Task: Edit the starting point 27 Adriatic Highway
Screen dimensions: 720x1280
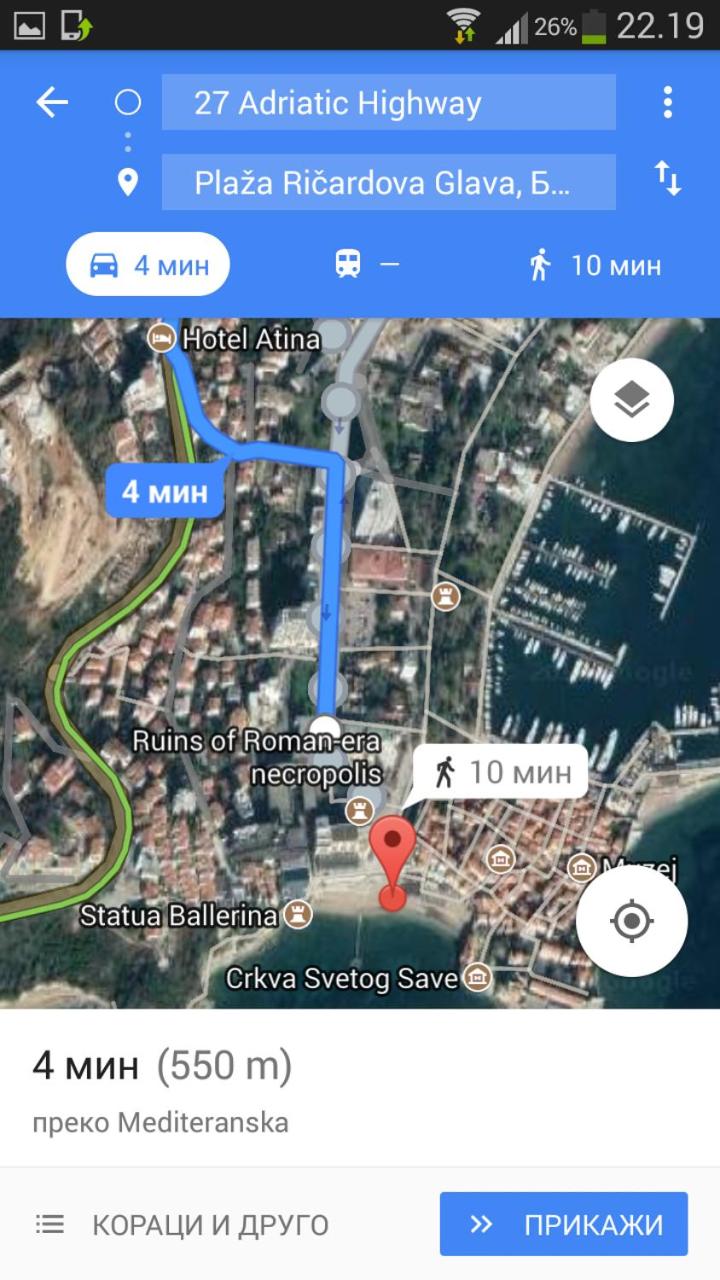Action: [x=389, y=102]
